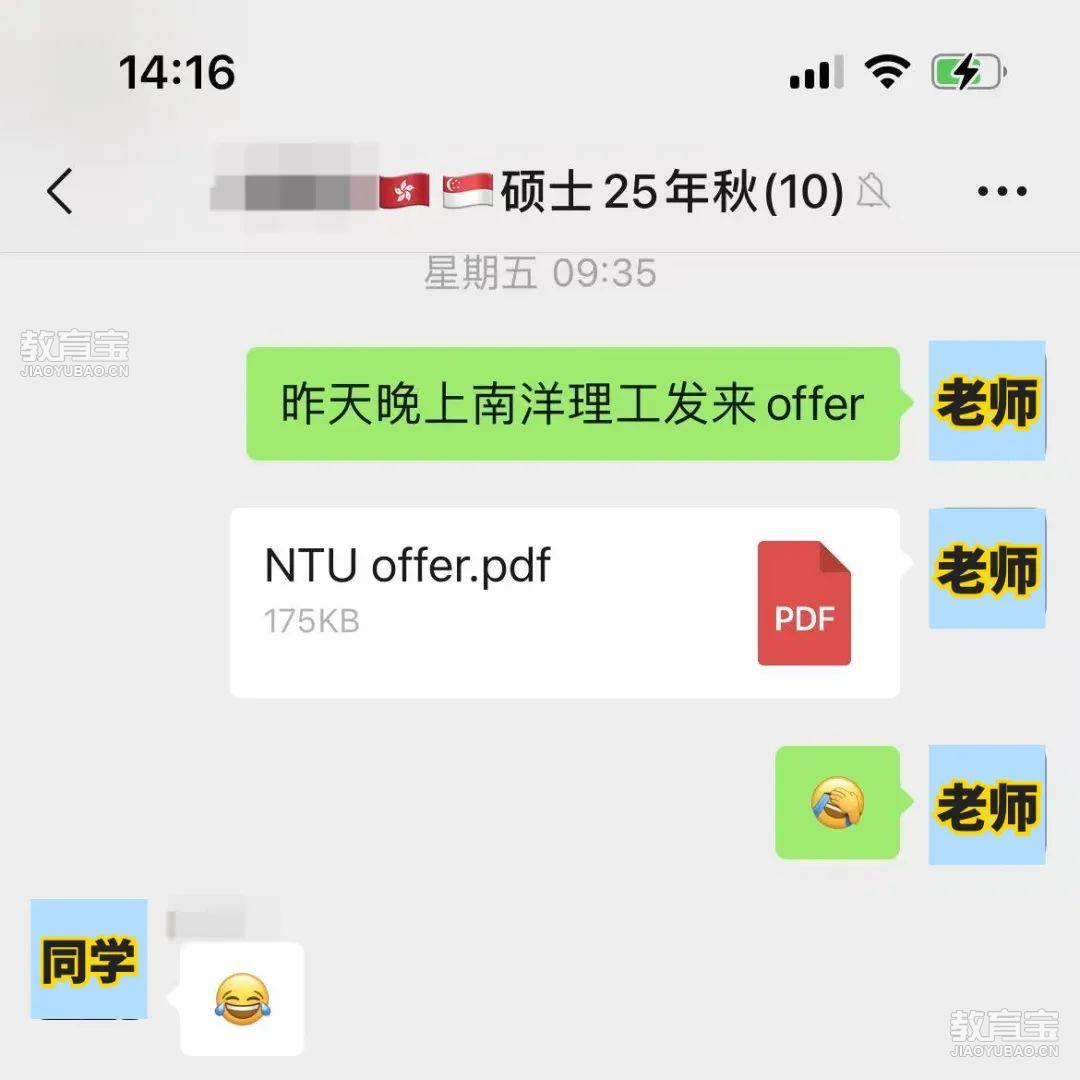Open the NTU offer.pdf file
Screen dimensions: 1080x1080
565,602
